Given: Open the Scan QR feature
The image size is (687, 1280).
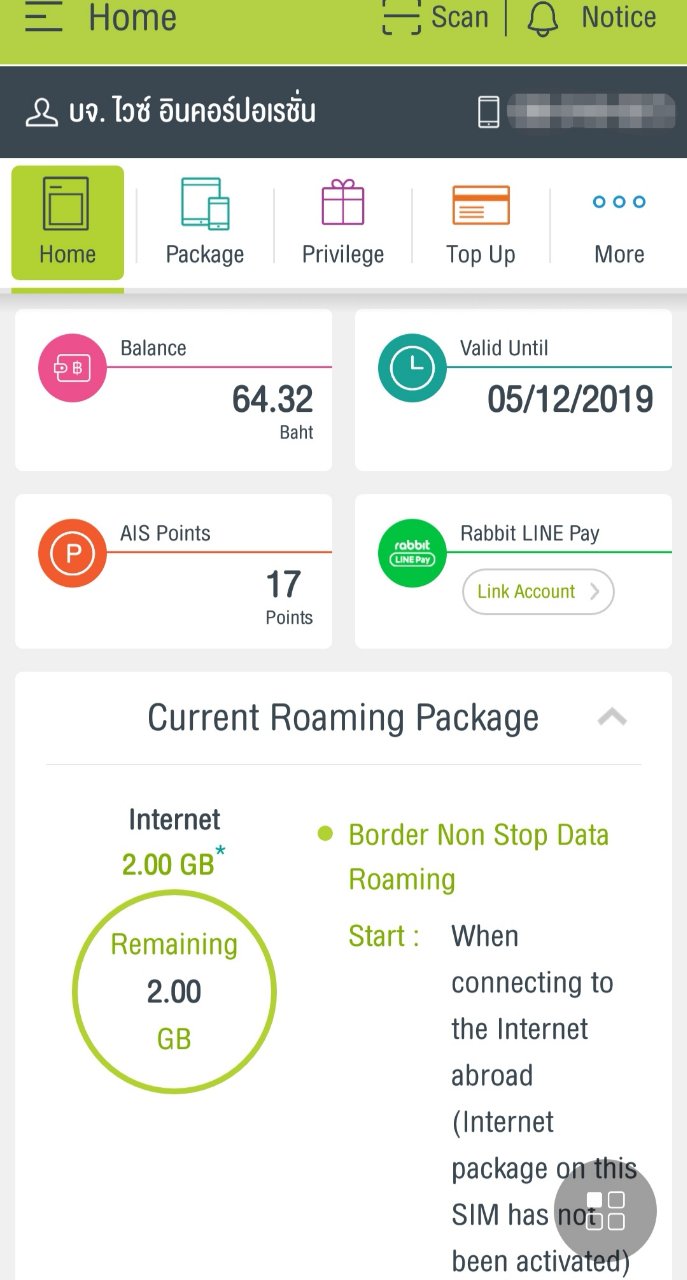Looking at the screenshot, I should point(436,17).
